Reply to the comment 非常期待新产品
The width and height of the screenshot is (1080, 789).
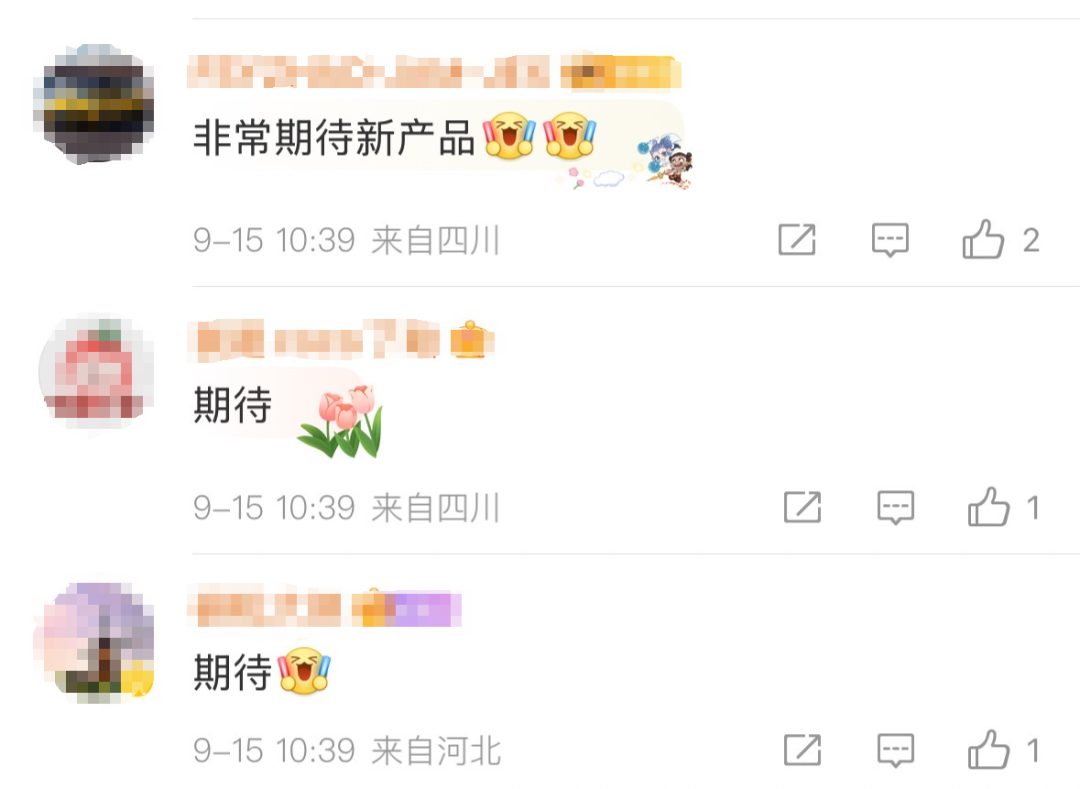(890, 240)
